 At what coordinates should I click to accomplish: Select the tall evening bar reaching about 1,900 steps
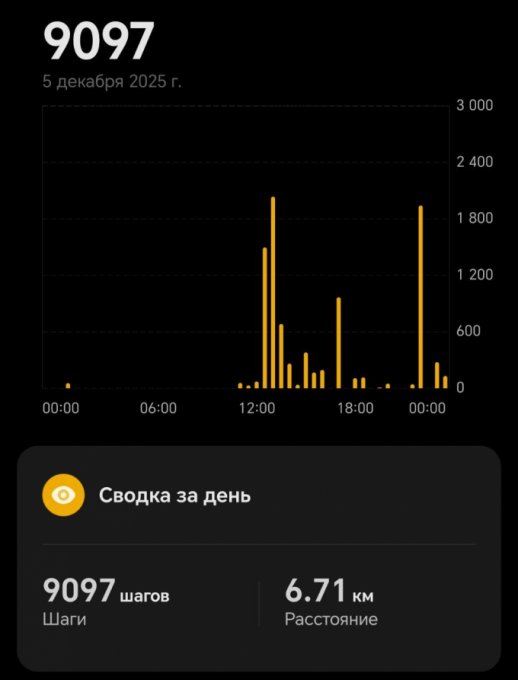(420, 297)
